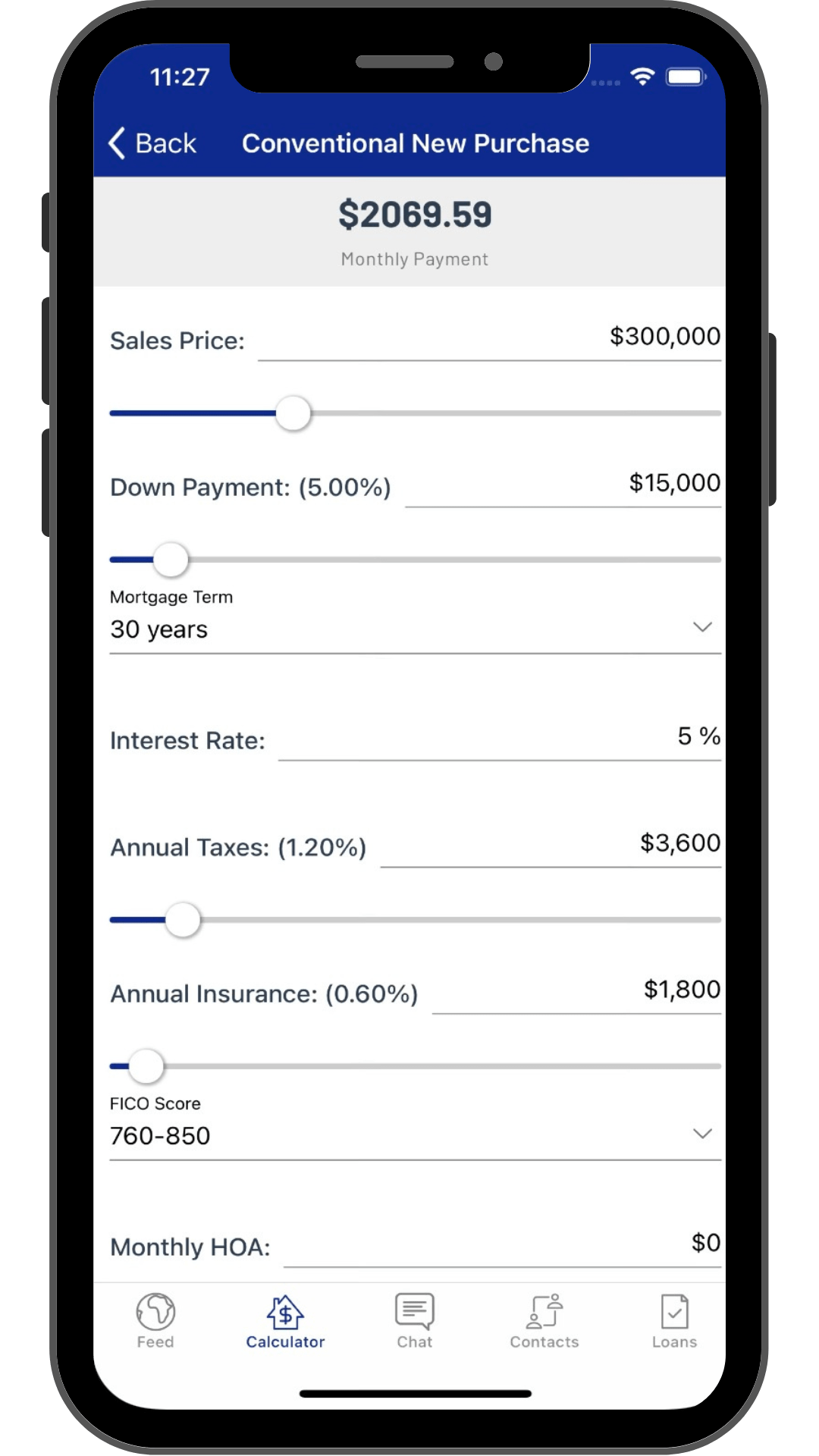Tap the Down Payment slider
Image resolution: width=819 pixels, height=1456 pixels.
click(x=415, y=560)
